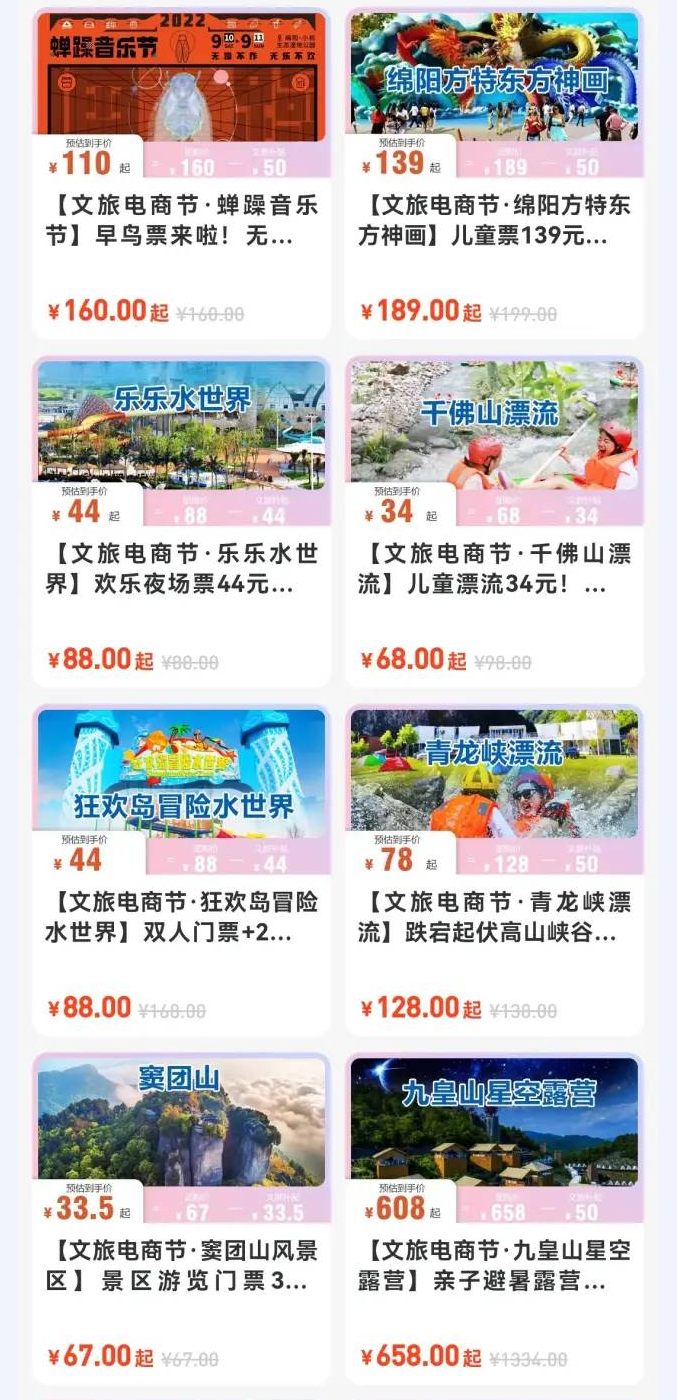View the 乐乐水世界 night ticket product
The image size is (678, 1400).
[x=182, y=569]
